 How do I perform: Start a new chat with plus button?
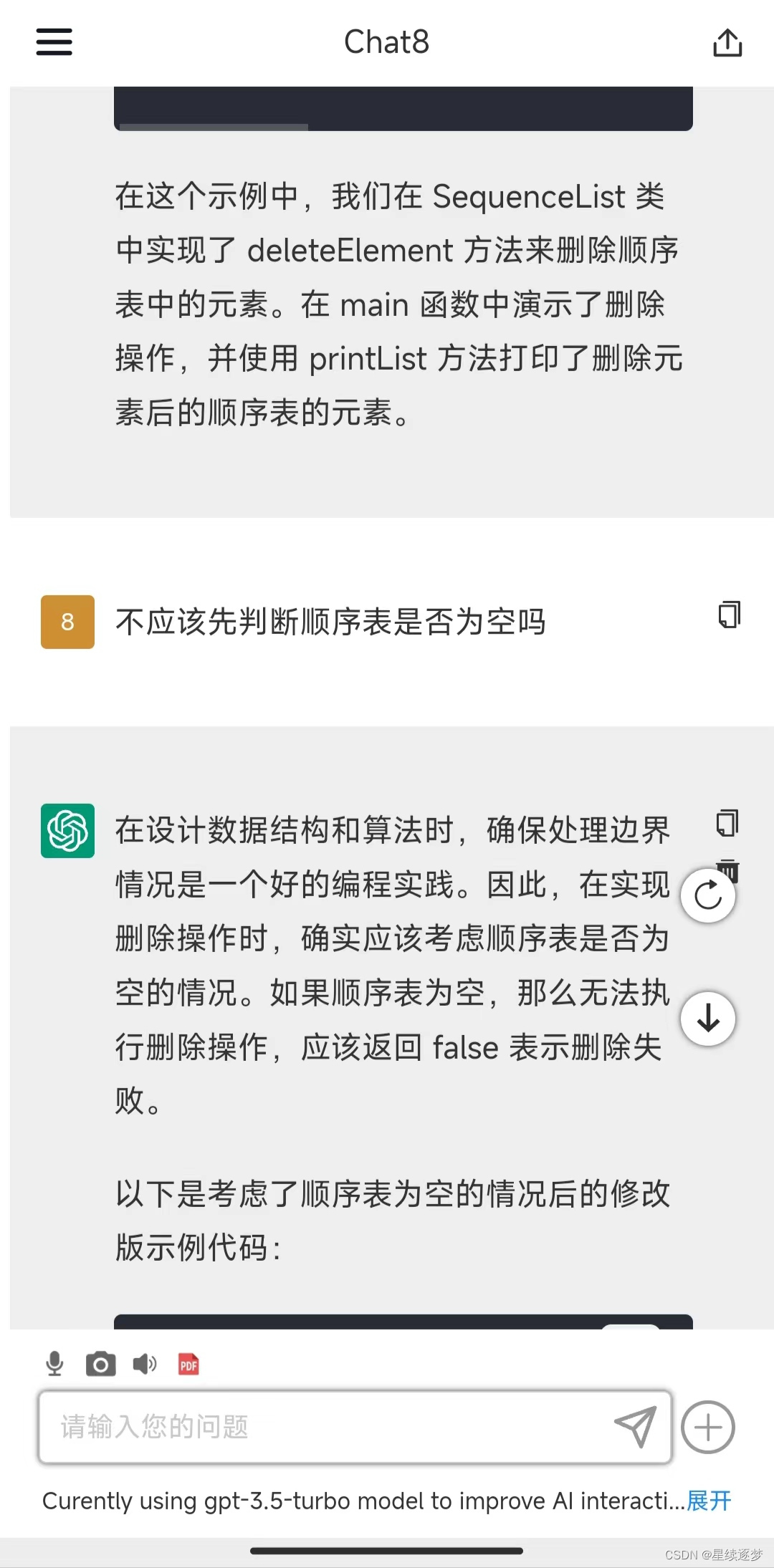click(708, 1427)
